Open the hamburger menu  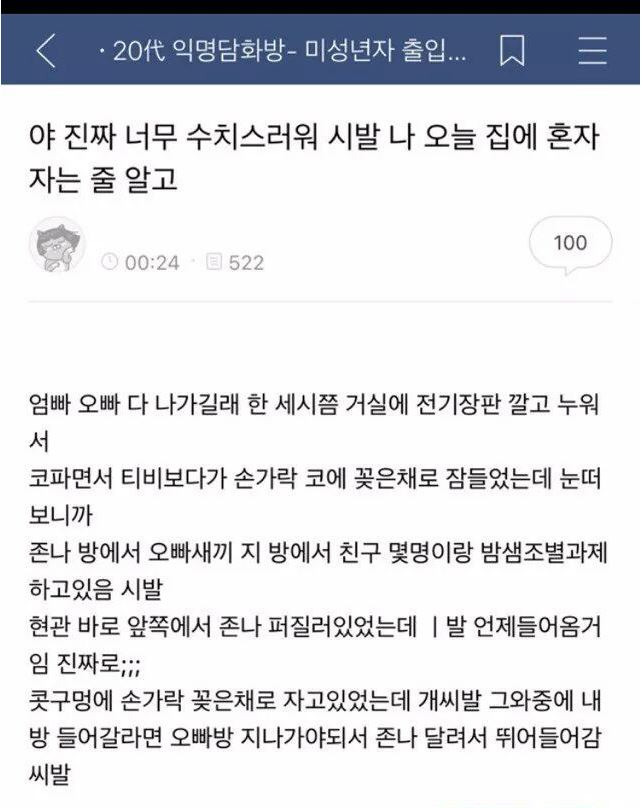point(592,51)
